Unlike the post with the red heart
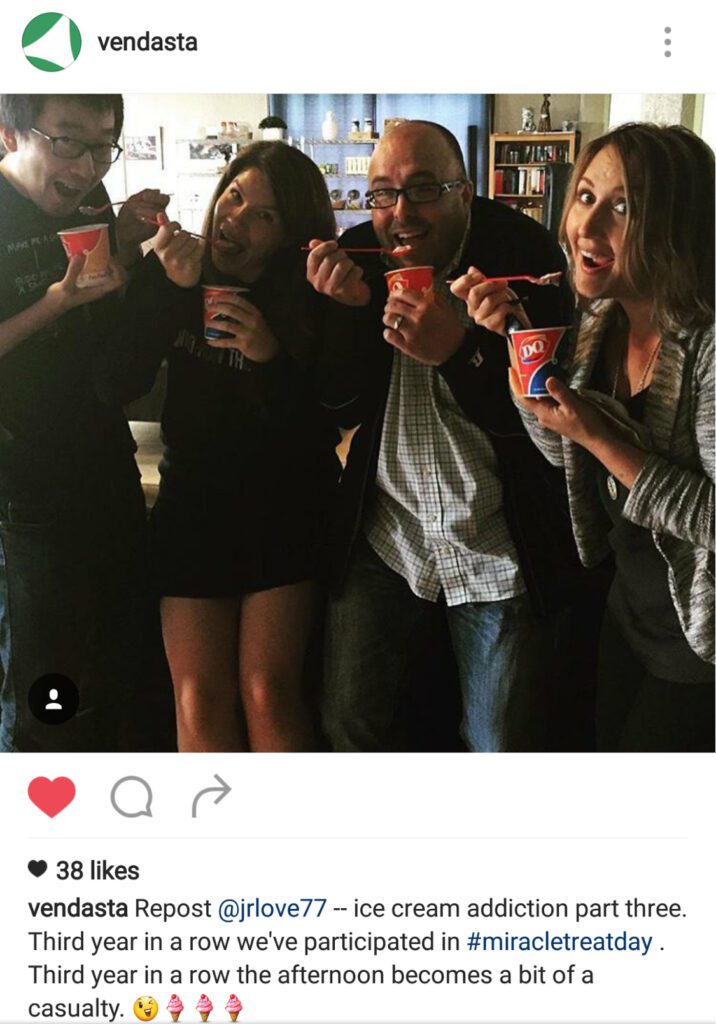This screenshot has height=1024, width=716. point(52,797)
